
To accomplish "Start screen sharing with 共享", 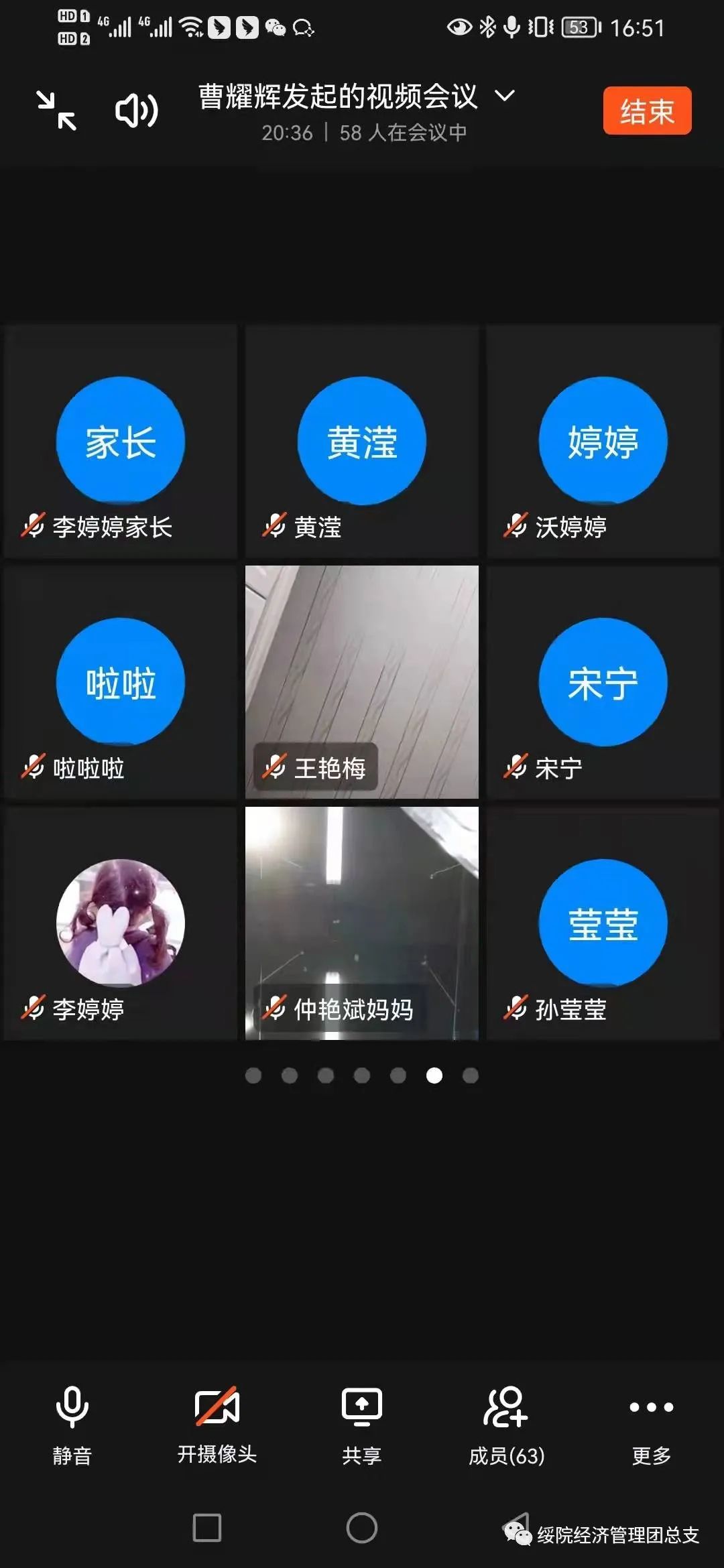I will pos(362,1424).
